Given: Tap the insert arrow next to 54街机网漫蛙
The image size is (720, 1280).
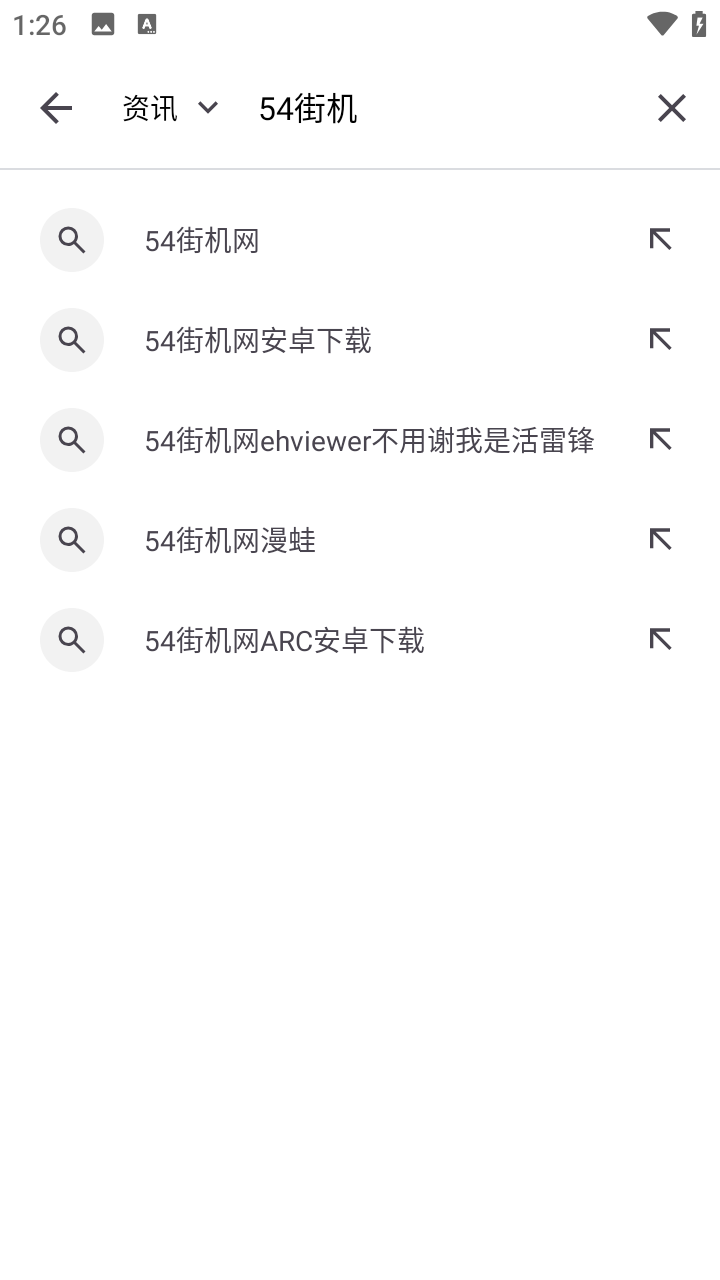Looking at the screenshot, I should point(660,540).
